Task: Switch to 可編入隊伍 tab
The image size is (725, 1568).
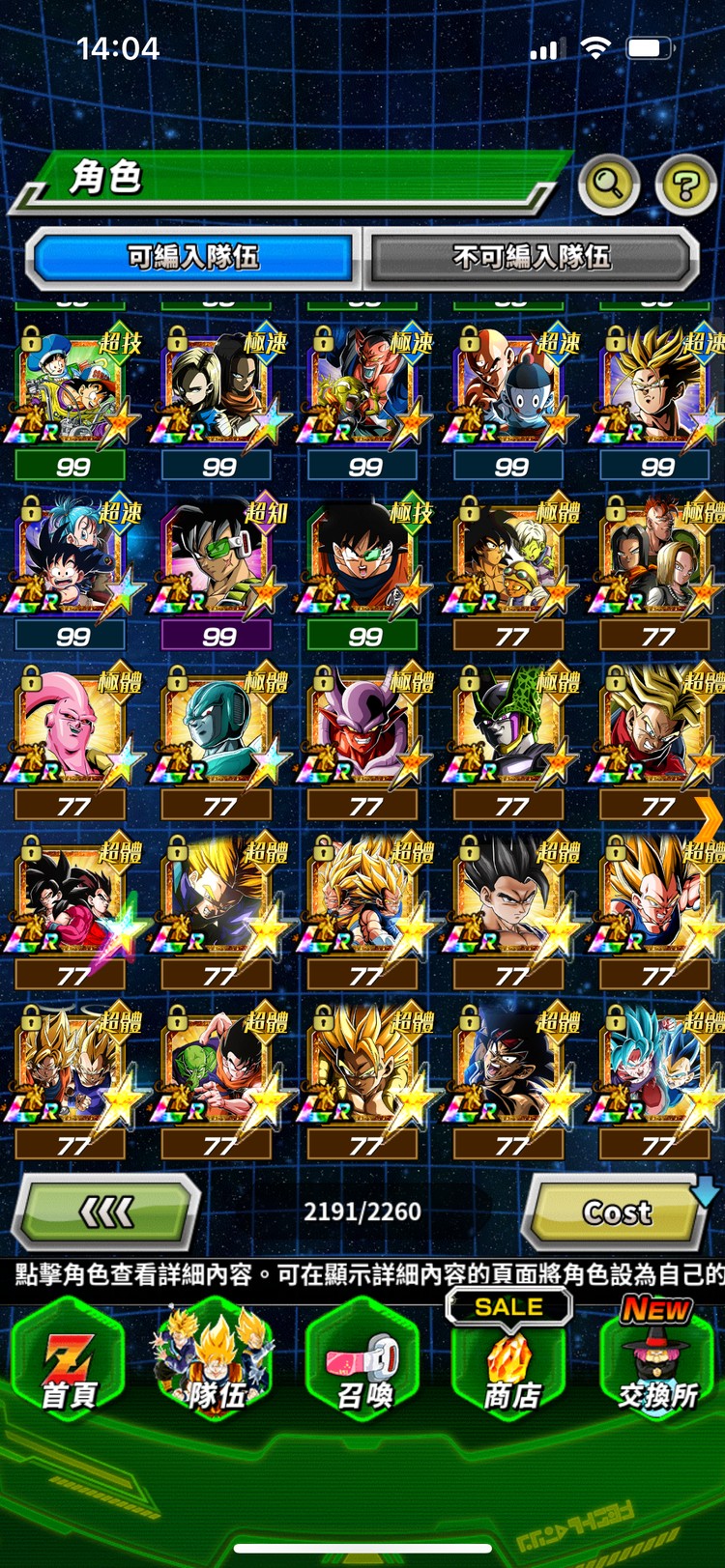Action: pyautogui.click(x=193, y=257)
